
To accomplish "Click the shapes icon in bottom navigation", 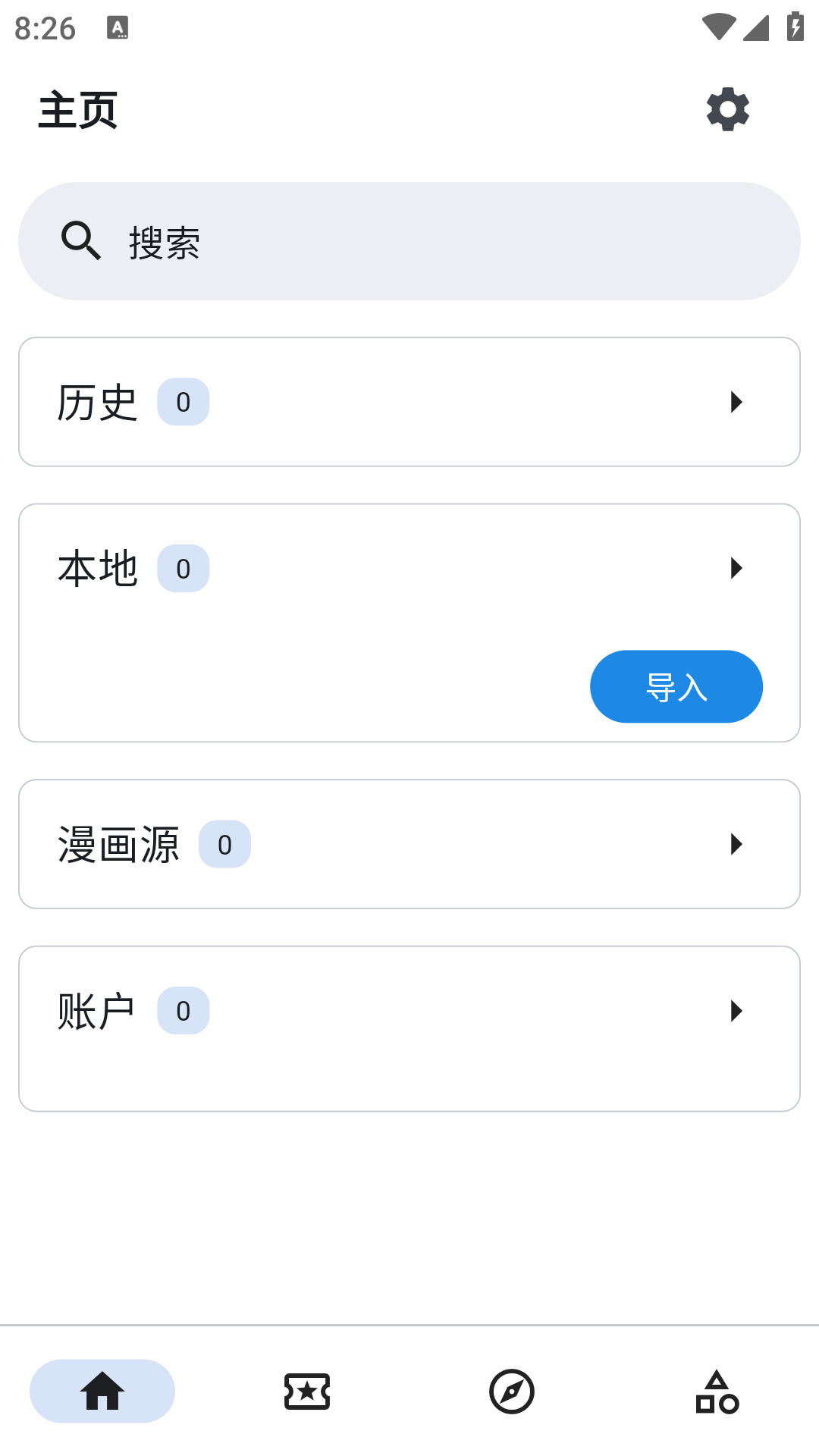I will (716, 1391).
